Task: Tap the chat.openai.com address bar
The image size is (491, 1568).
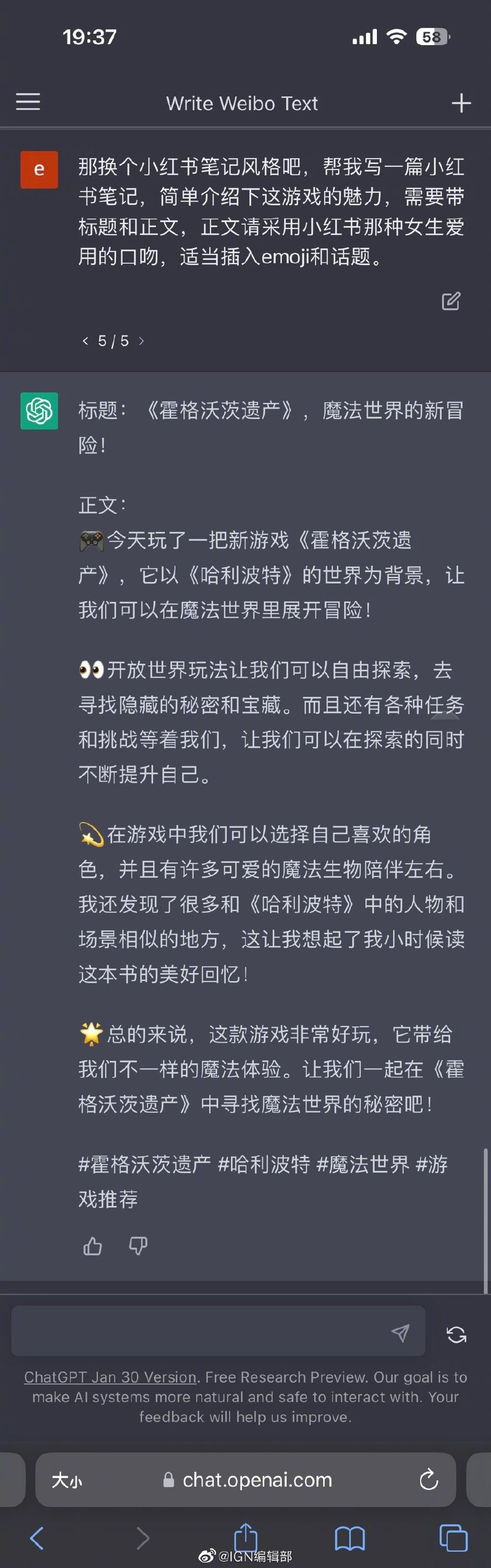Action: (x=257, y=1479)
